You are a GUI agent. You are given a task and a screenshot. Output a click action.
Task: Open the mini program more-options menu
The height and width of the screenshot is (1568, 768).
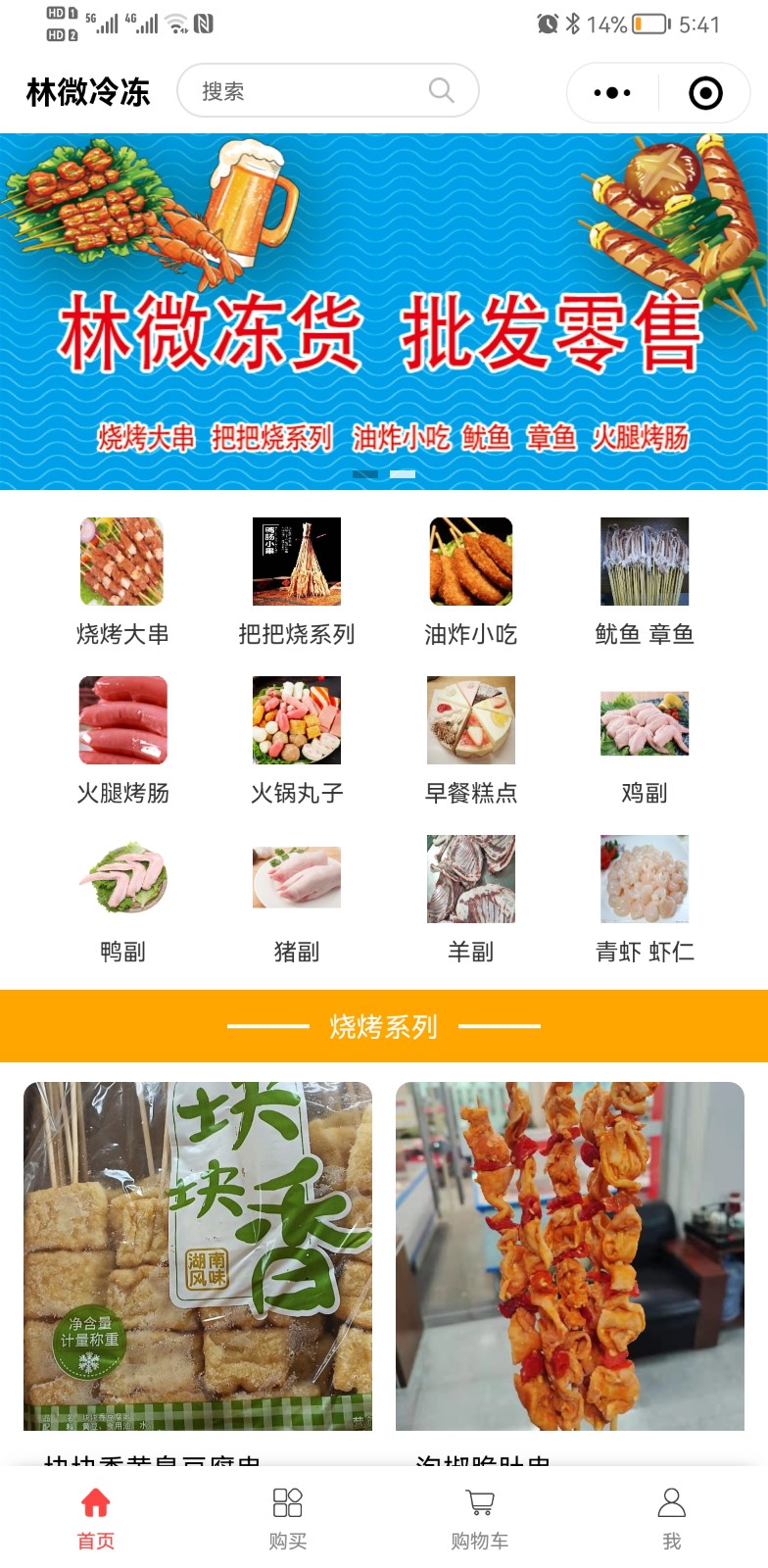click(x=612, y=93)
